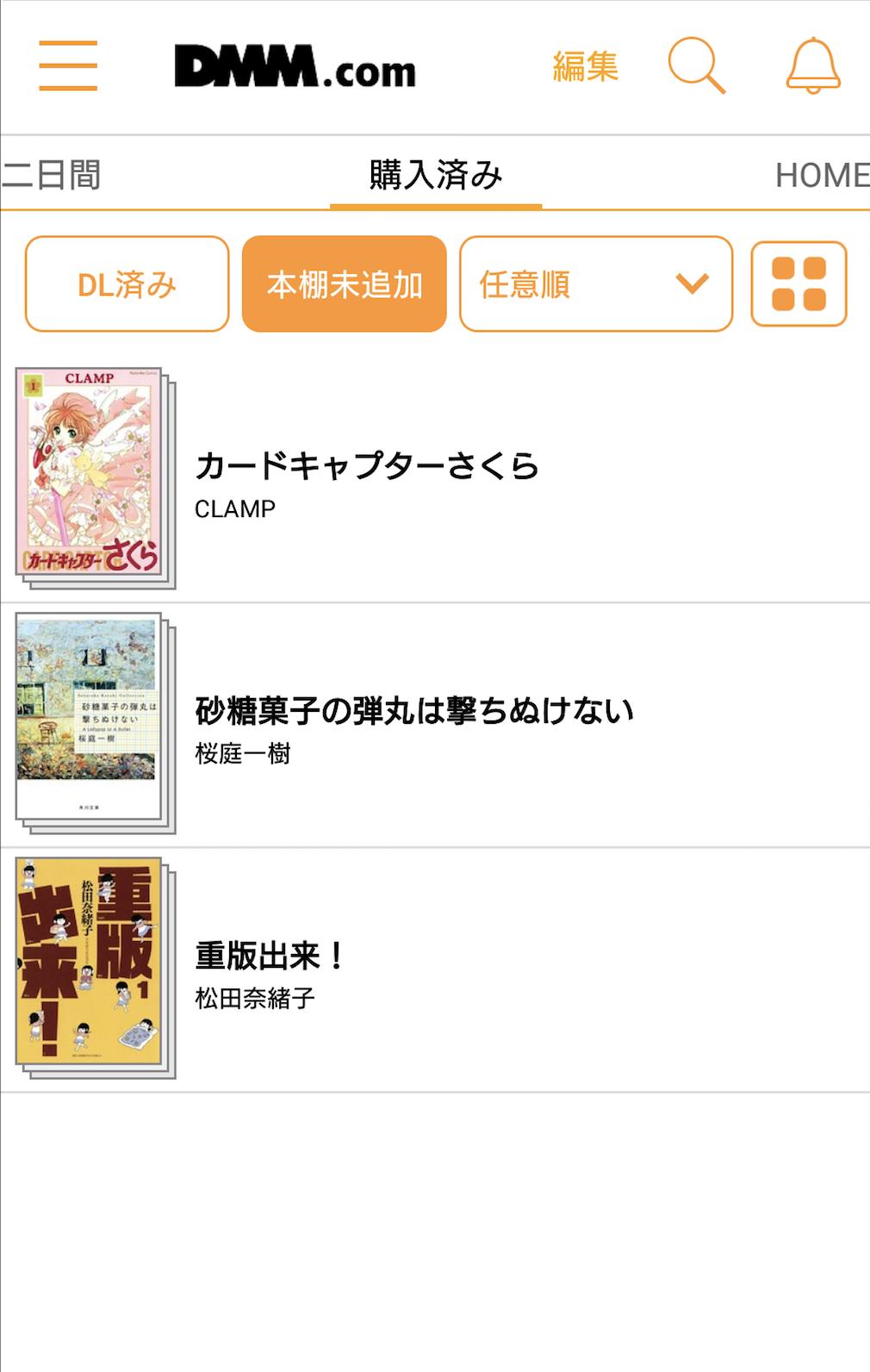870x1372 pixels.
Task: Toggle the 本棚未追加 filter
Action: (x=345, y=284)
